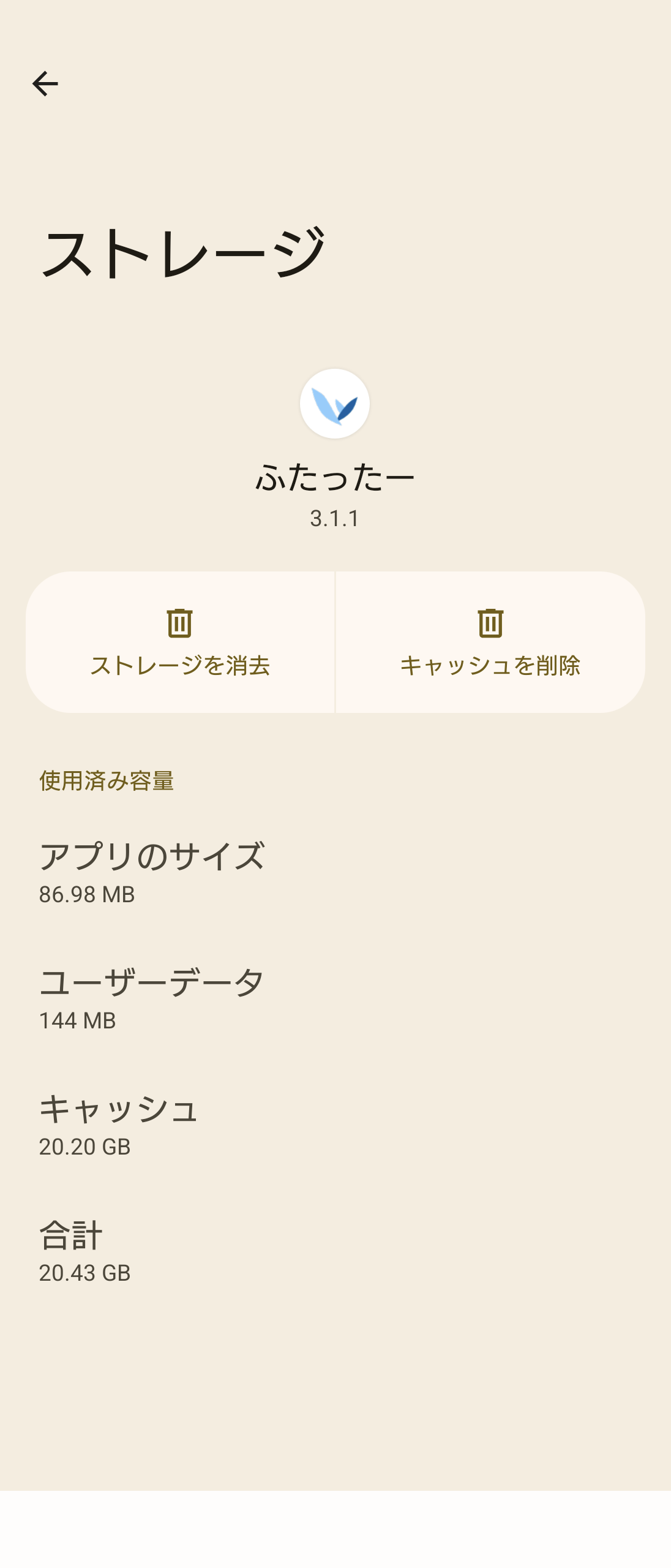Tap ストレージを消去 to clear storage
Image resolution: width=671 pixels, height=1568 pixels.
[x=180, y=642]
